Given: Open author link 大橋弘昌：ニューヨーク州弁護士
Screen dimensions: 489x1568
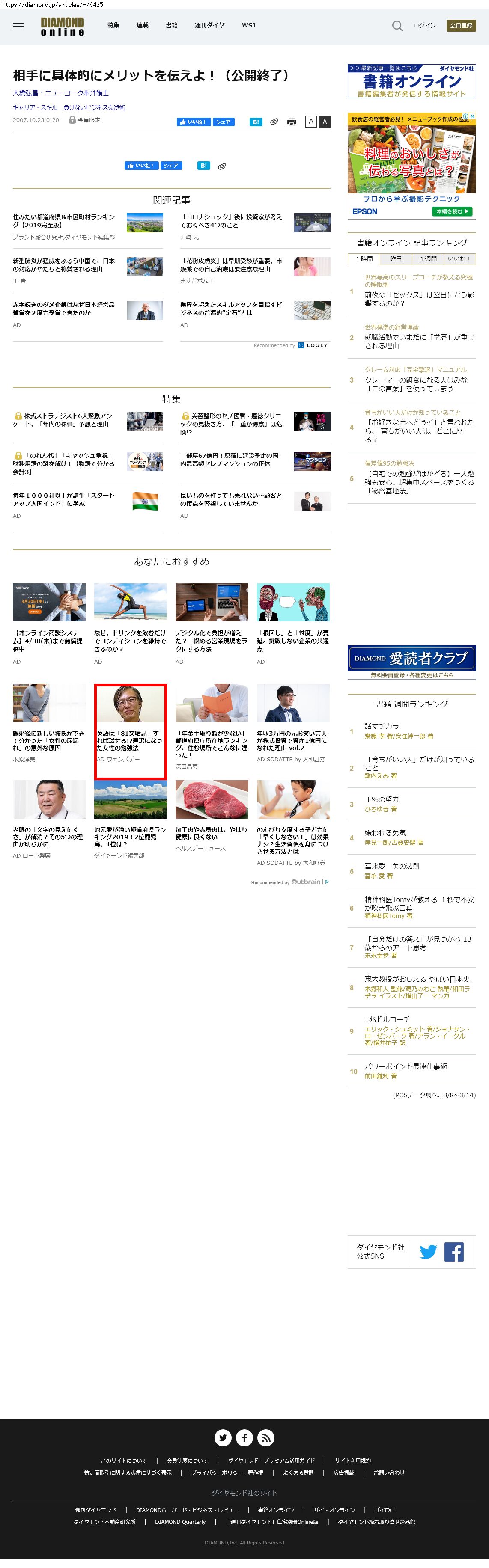Looking at the screenshot, I should pyautogui.click(x=61, y=93).
